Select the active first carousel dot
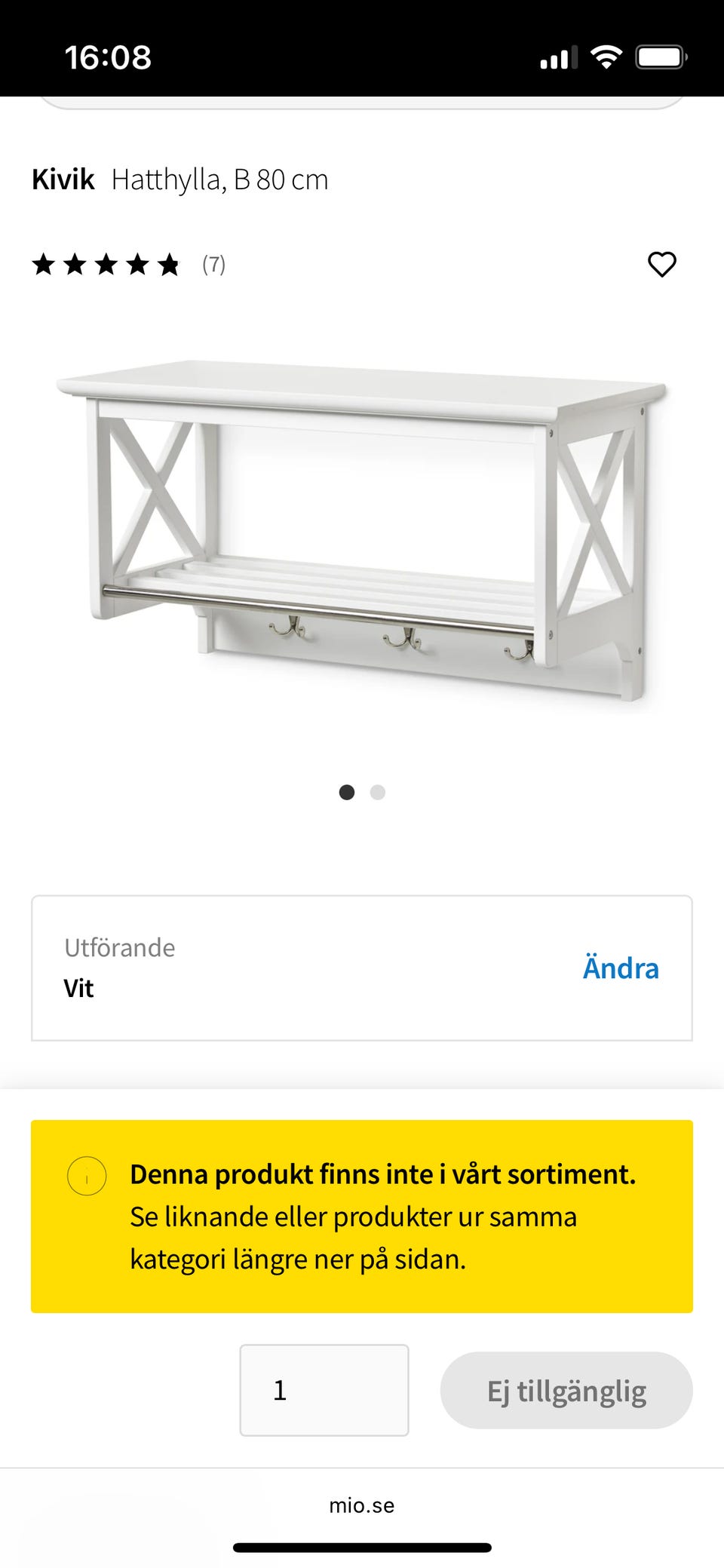 tap(348, 793)
